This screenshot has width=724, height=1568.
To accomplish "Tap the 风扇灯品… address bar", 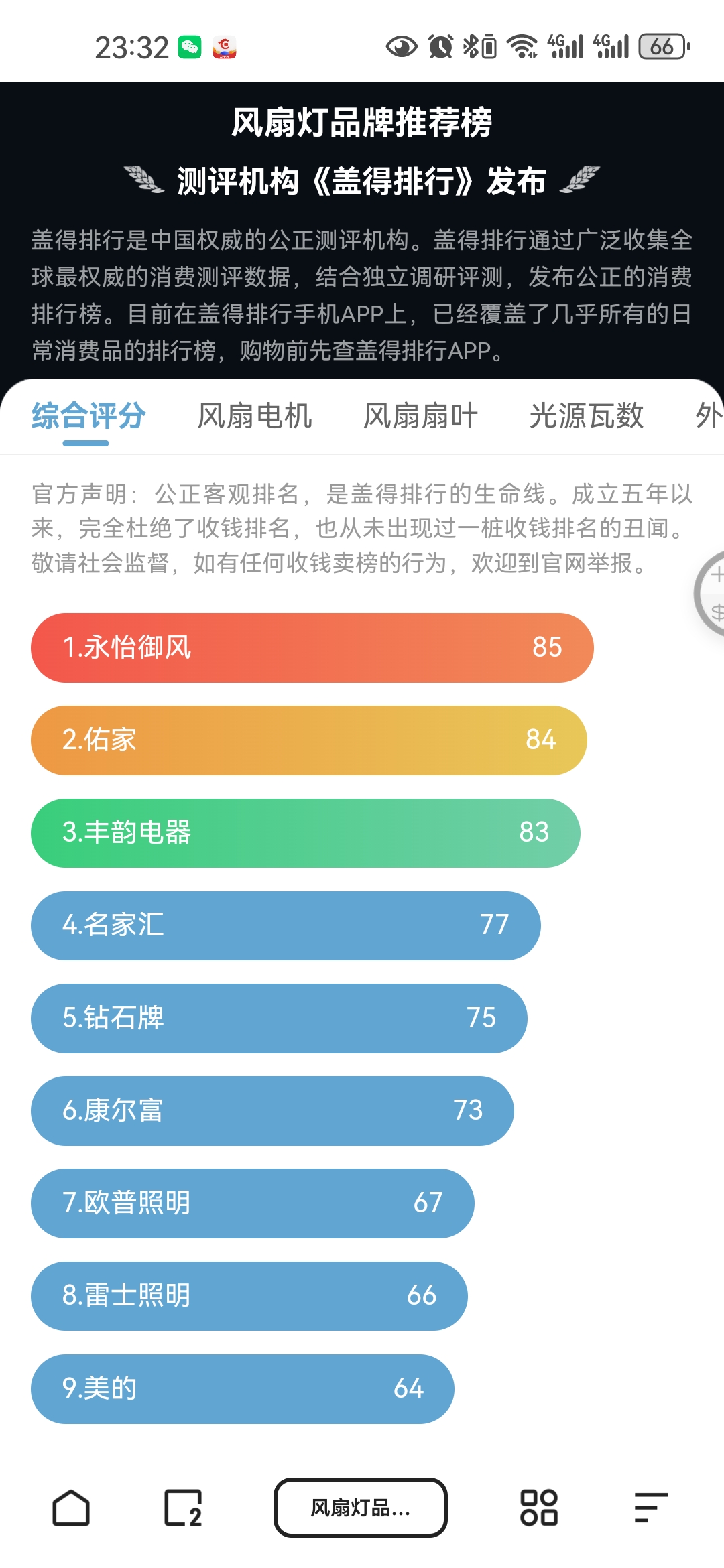I will (x=361, y=1508).
